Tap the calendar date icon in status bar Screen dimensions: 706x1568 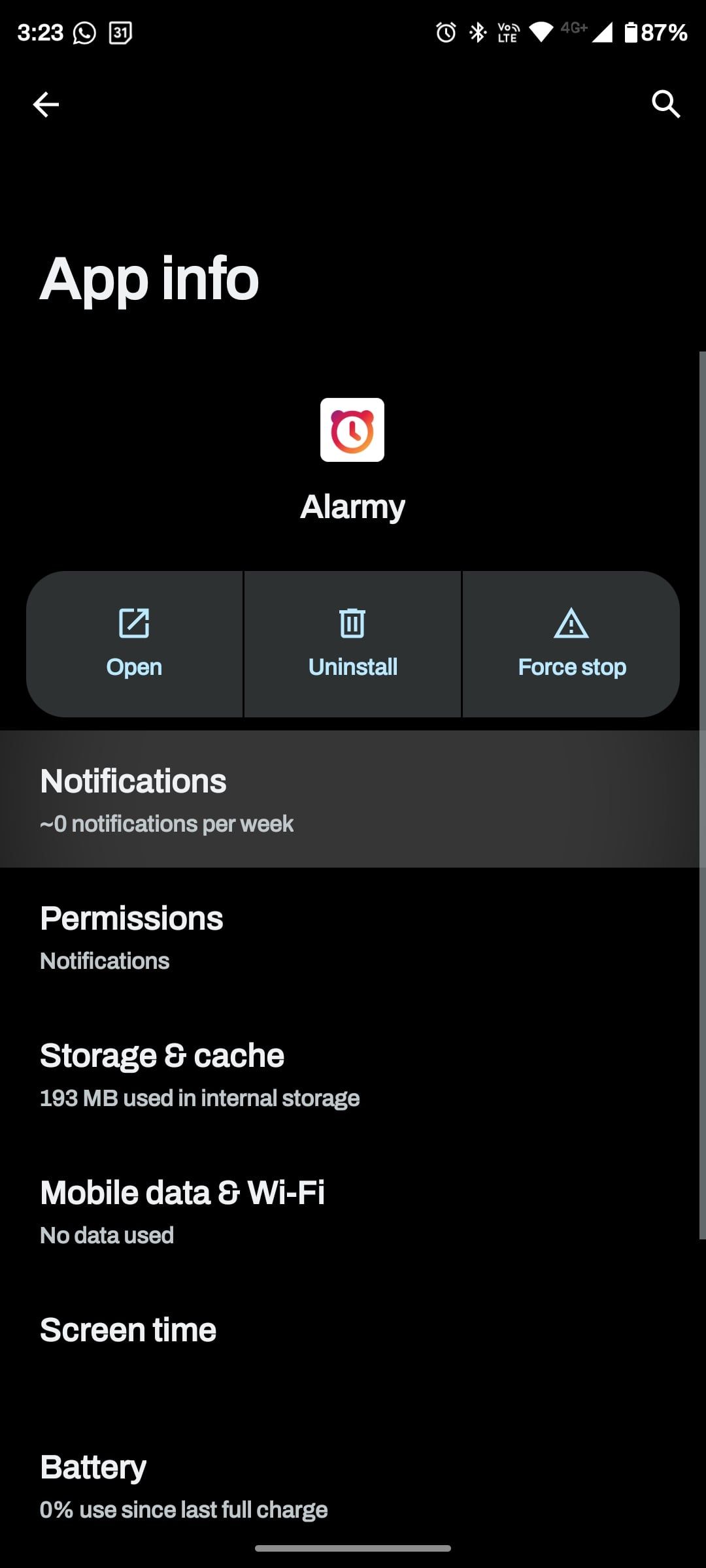point(120,31)
